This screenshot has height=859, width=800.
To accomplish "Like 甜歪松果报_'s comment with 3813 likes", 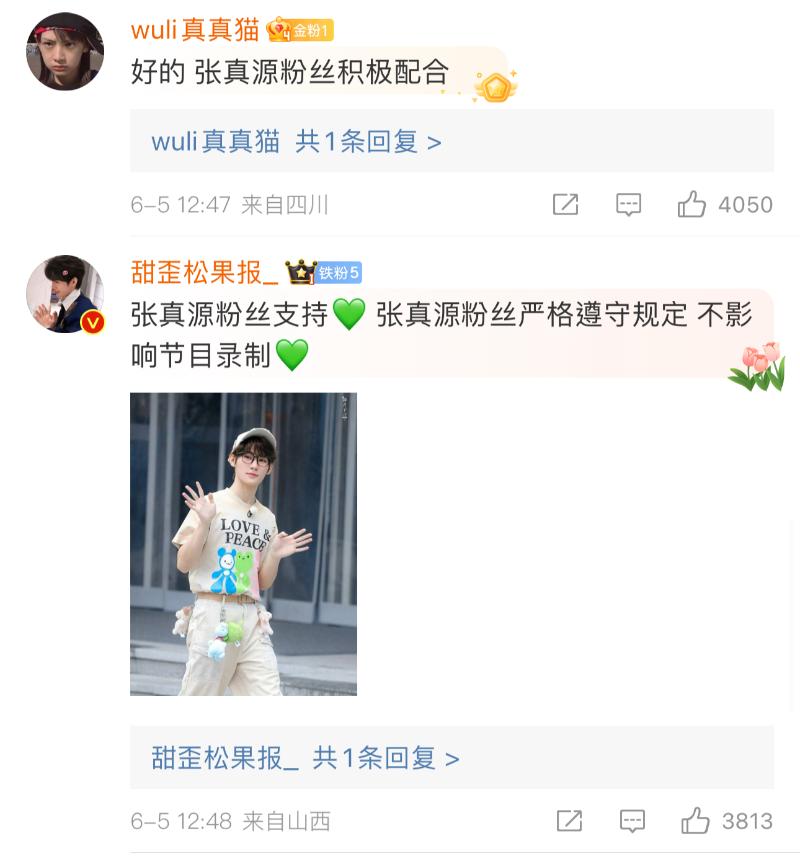I will pyautogui.click(x=695, y=821).
